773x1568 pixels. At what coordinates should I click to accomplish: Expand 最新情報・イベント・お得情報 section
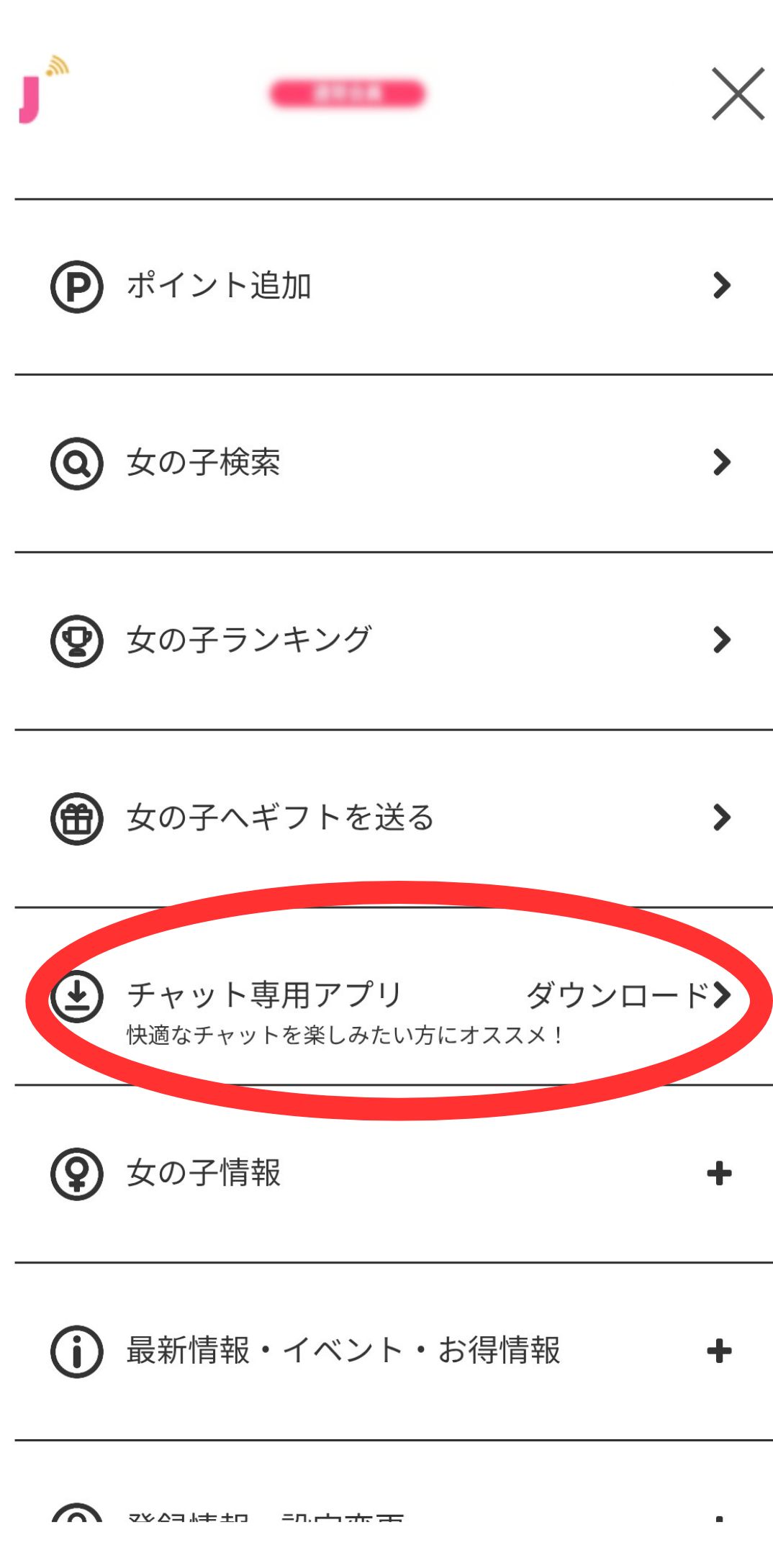pyautogui.click(x=389, y=1351)
